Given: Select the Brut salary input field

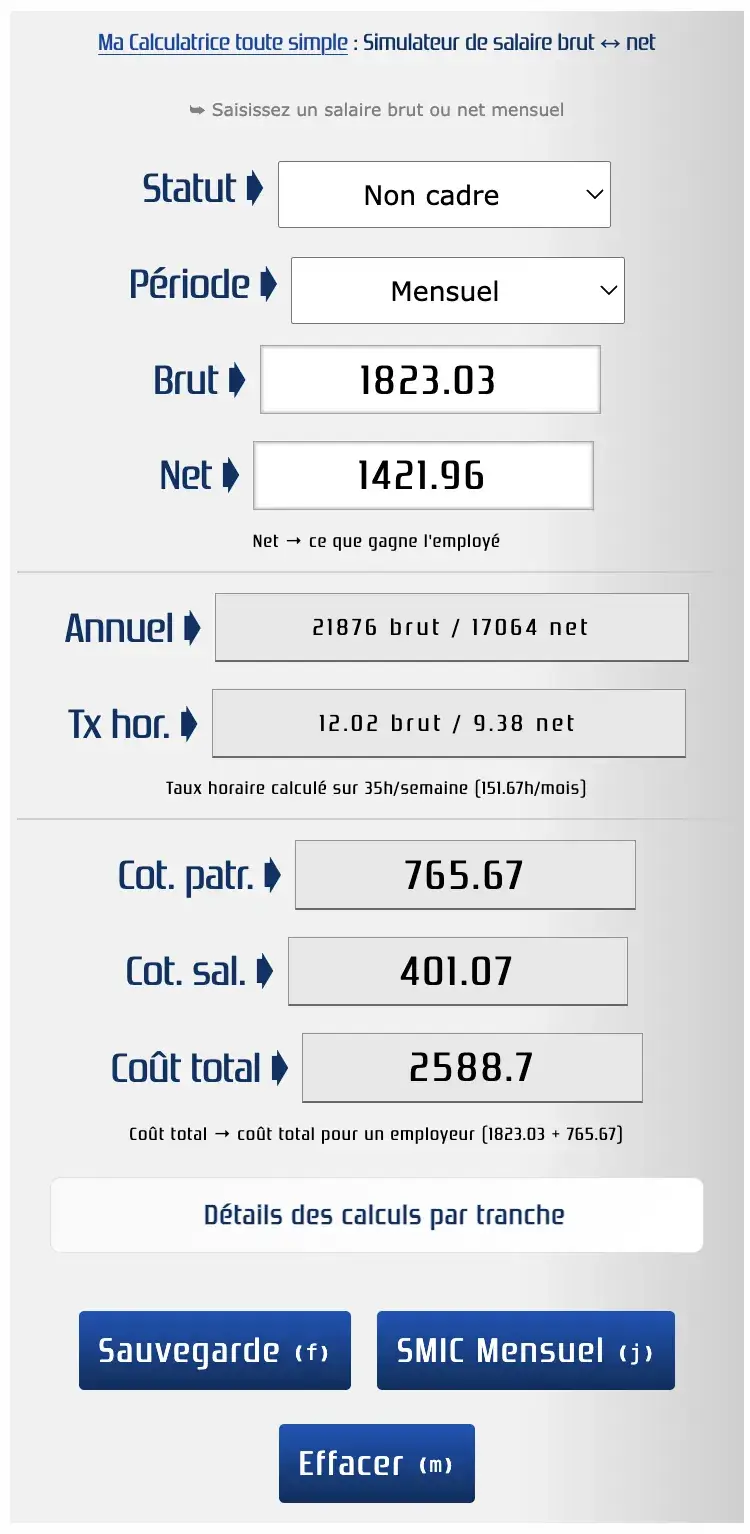Looking at the screenshot, I should (x=429, y=380).
